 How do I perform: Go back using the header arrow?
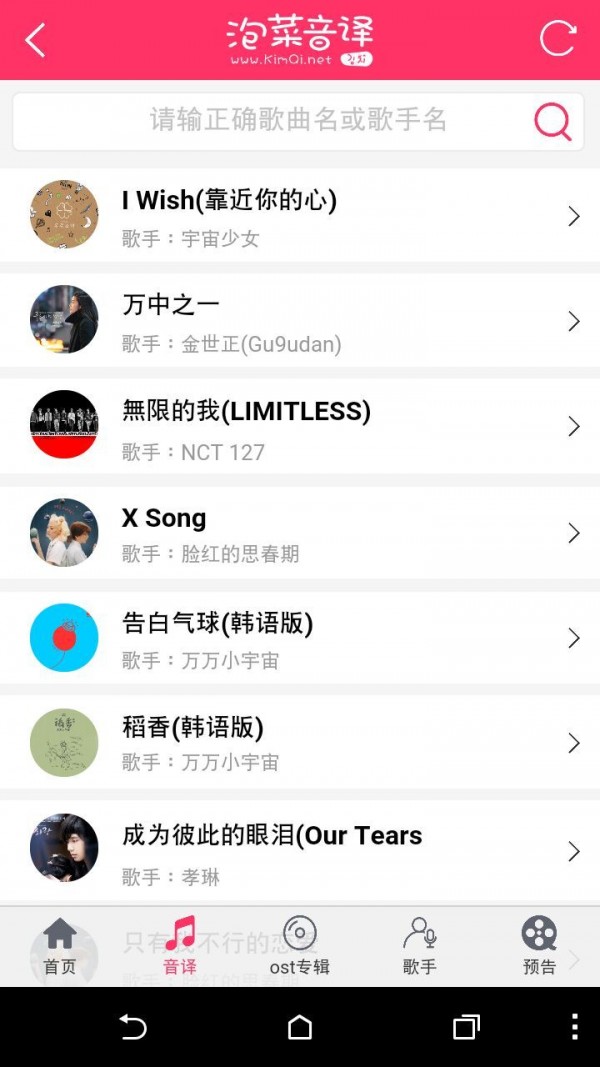(x=36, y=40)
